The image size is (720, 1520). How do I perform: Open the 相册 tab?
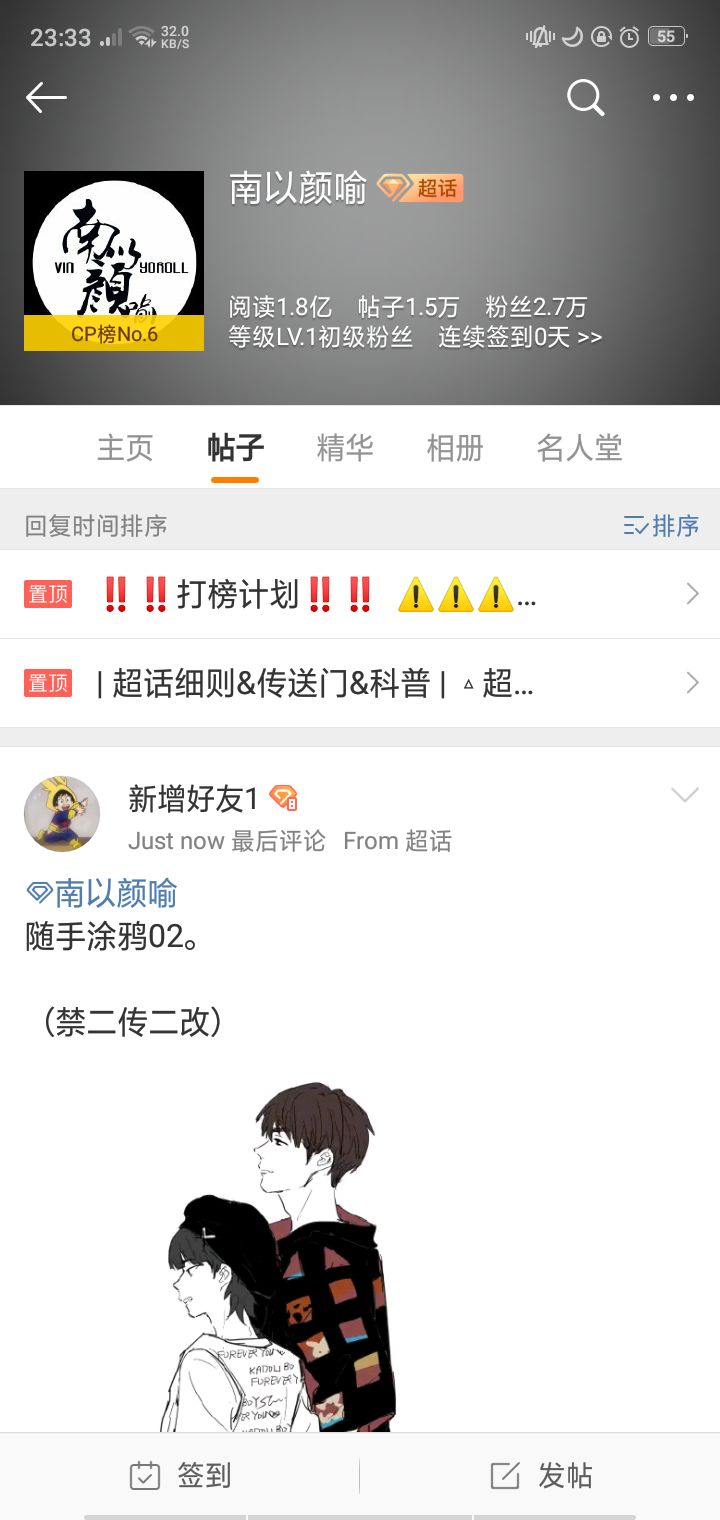point(455,447)
